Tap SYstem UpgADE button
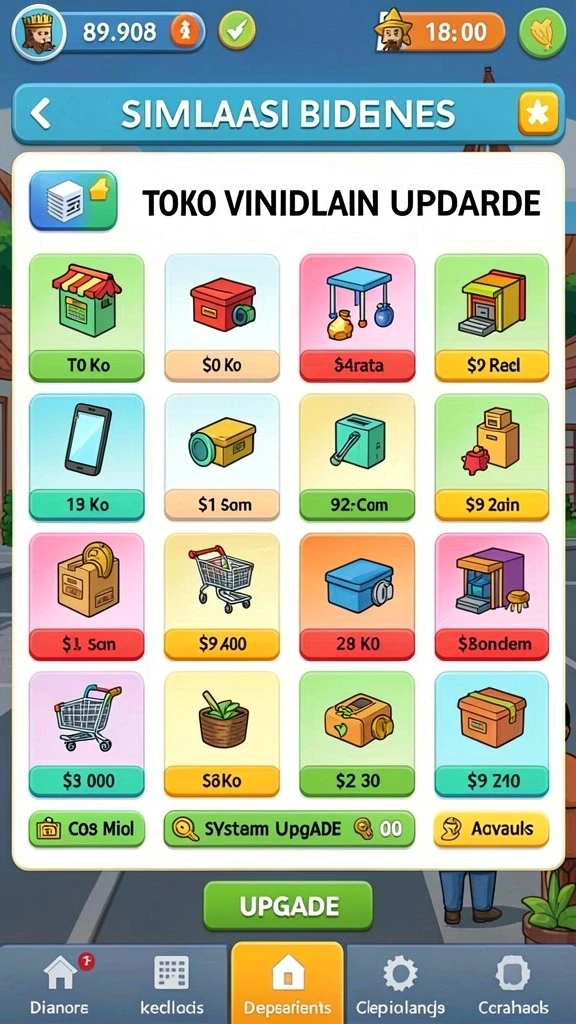The height and width of the screenshot is (1024, 576). pos(289,829)
